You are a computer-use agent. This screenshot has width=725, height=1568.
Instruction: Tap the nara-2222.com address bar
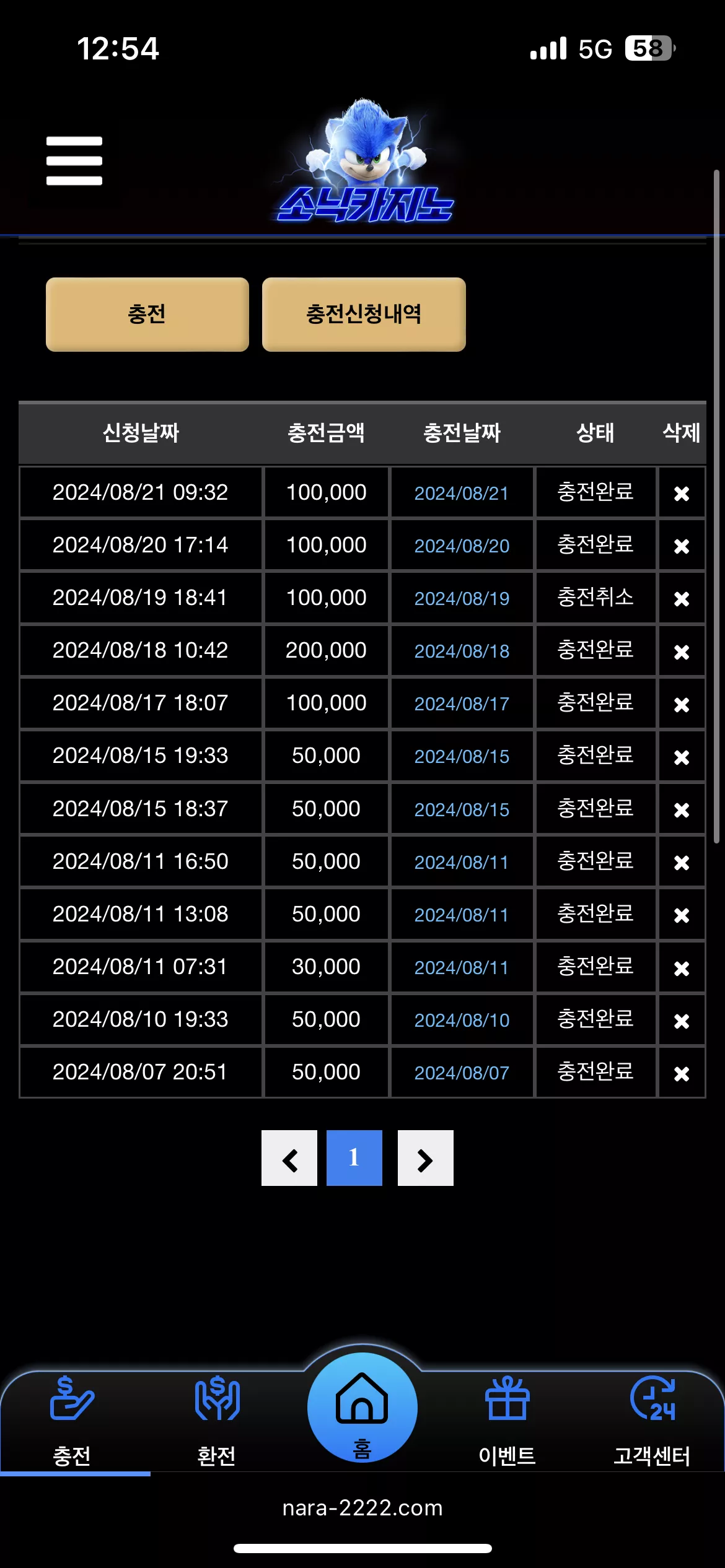362,1507
